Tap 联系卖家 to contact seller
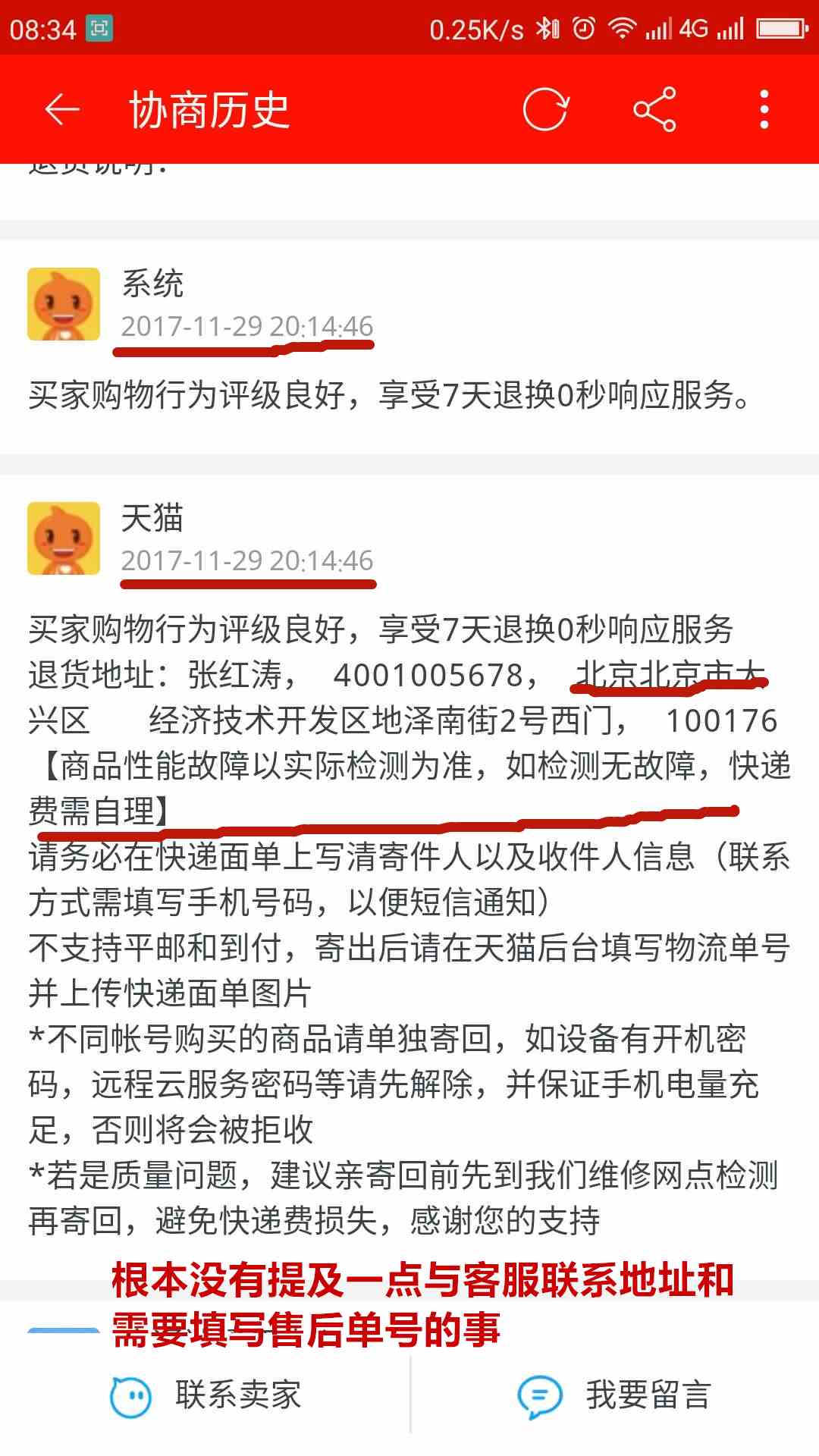This screenshot has height=1456, width=819. (206, 1395)
